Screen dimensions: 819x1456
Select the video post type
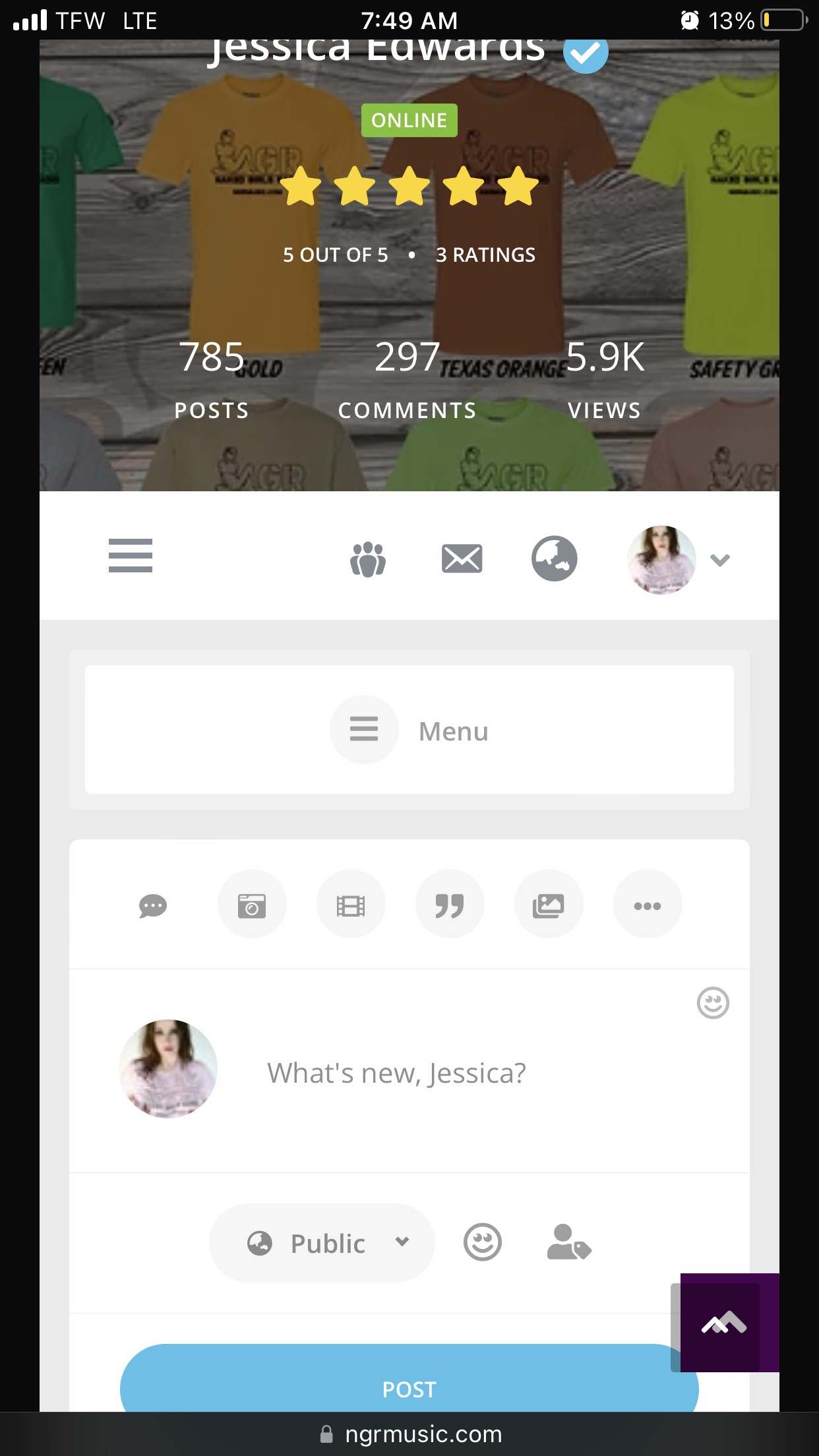351,905
